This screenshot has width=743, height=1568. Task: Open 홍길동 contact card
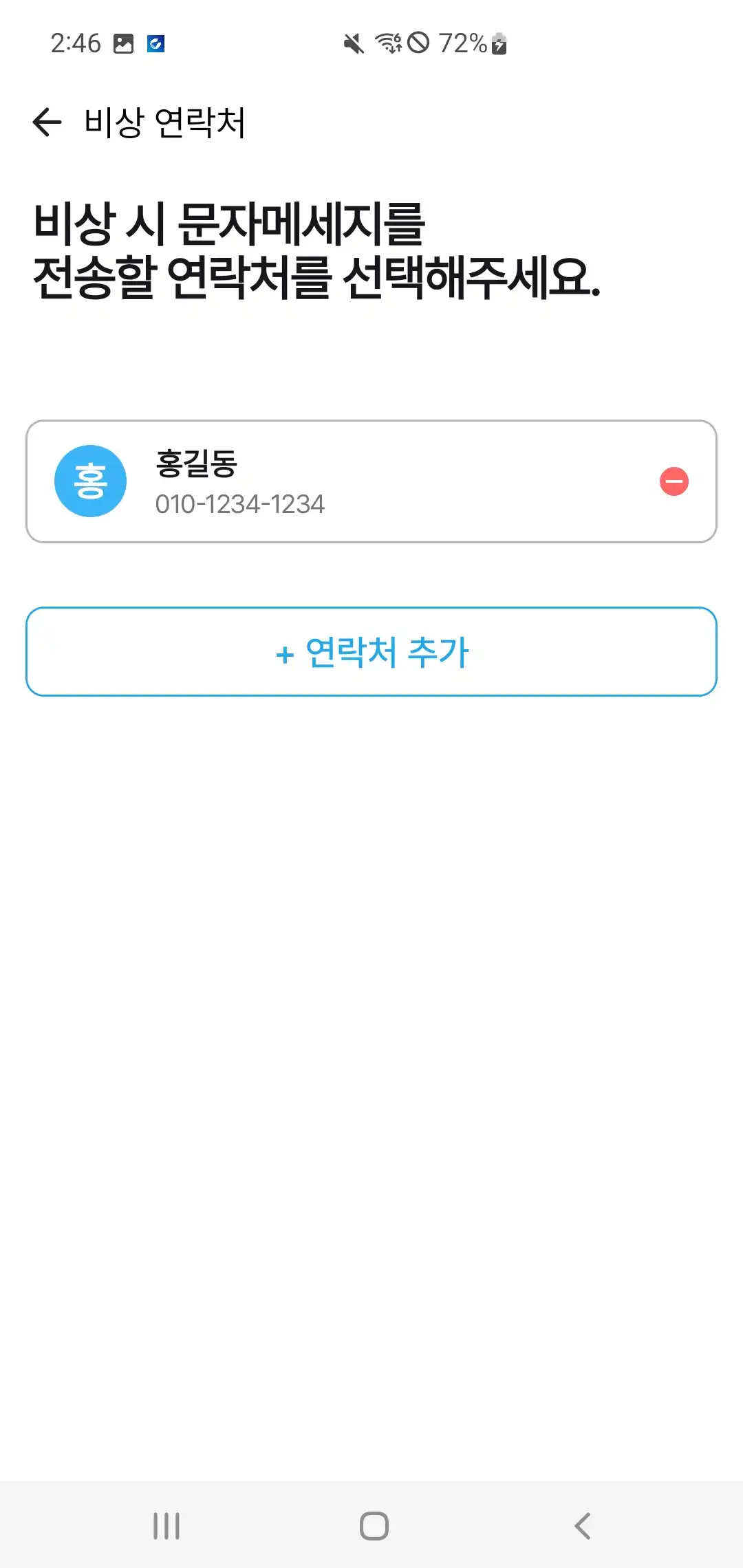point(344,481)
